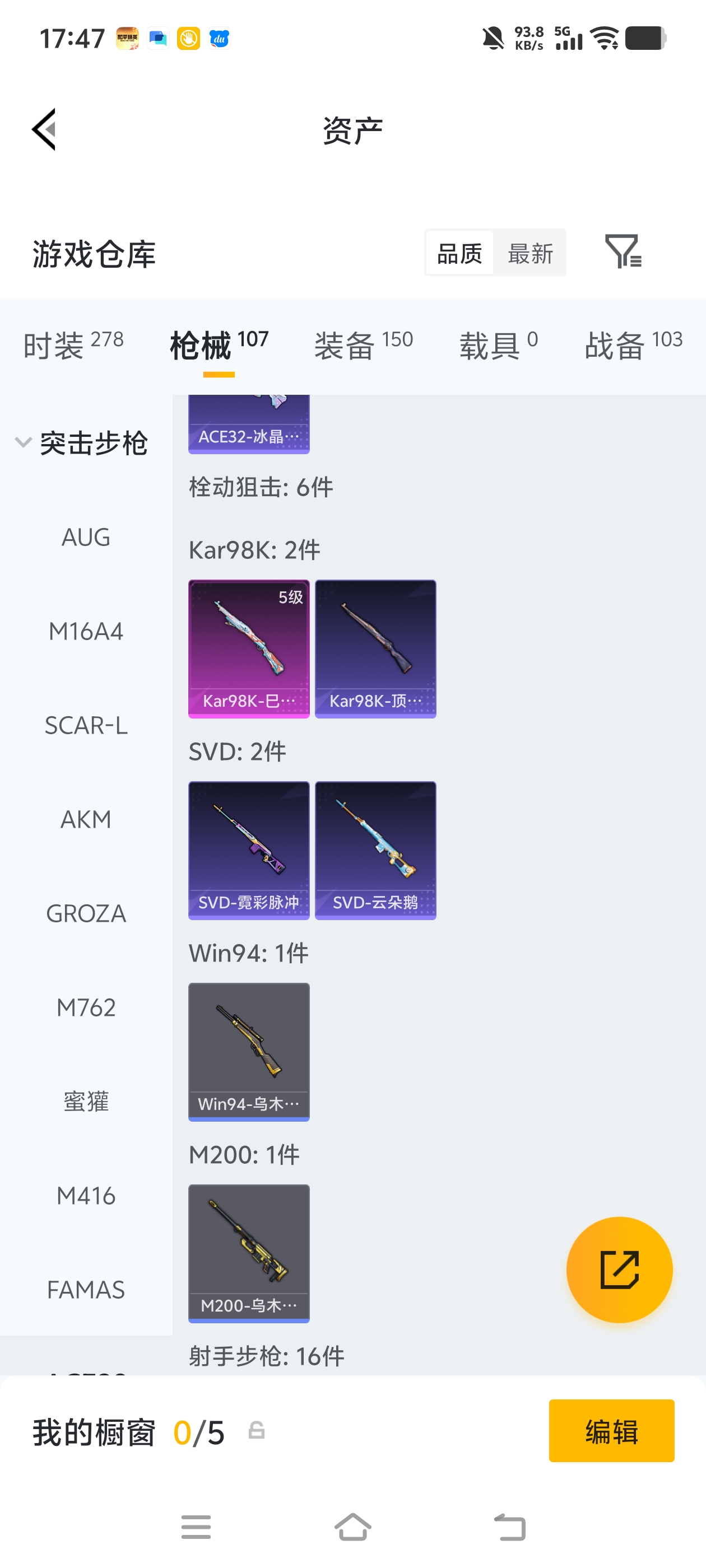Screen dimensions: 706x1568
Task: Tap the orange share button
Action: 619,1270
